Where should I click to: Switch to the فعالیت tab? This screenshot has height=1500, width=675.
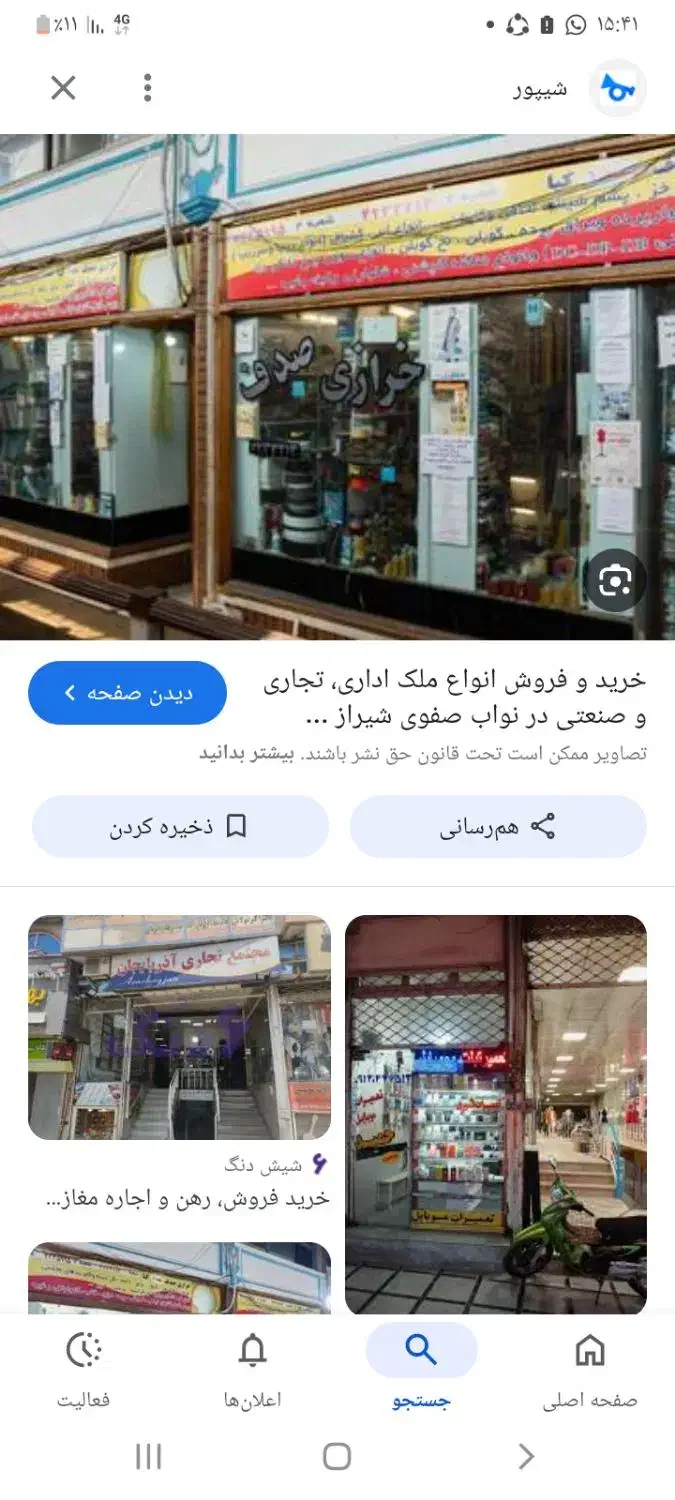click(84, 1366)
